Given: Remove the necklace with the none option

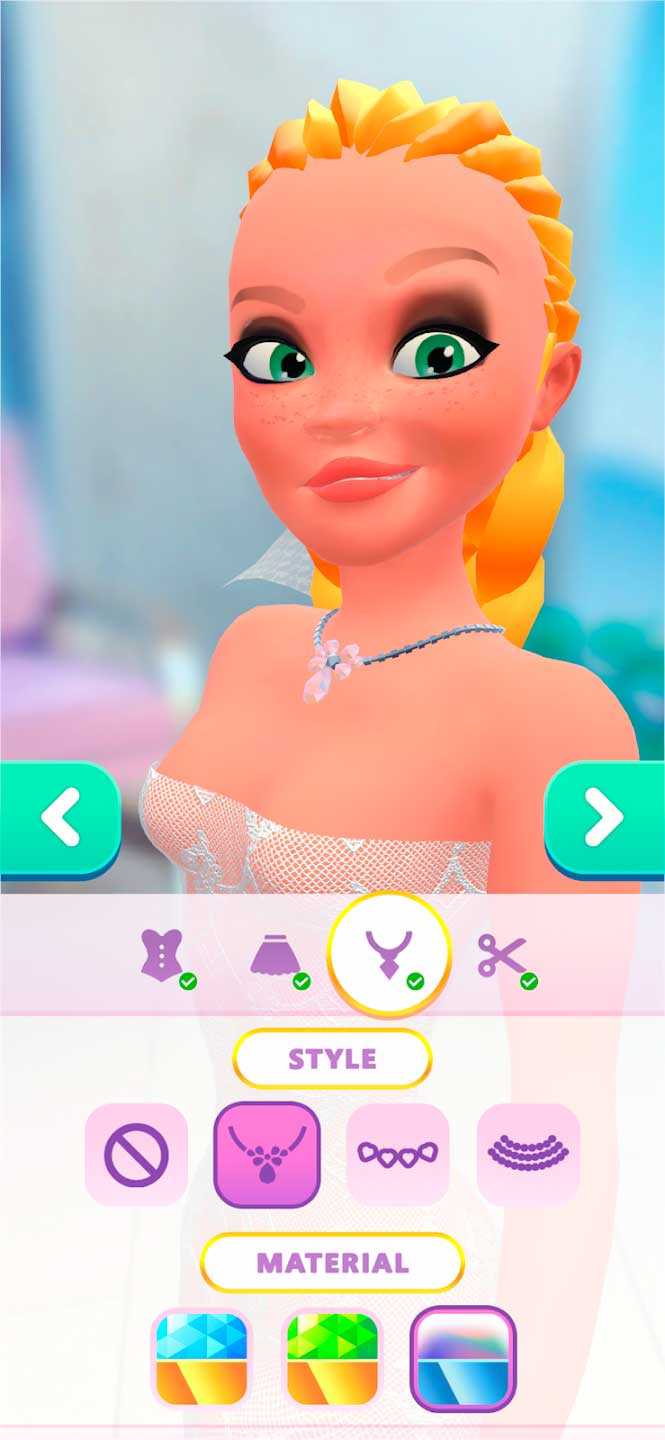Looking at the screenshot, I should coord(136,1155).
